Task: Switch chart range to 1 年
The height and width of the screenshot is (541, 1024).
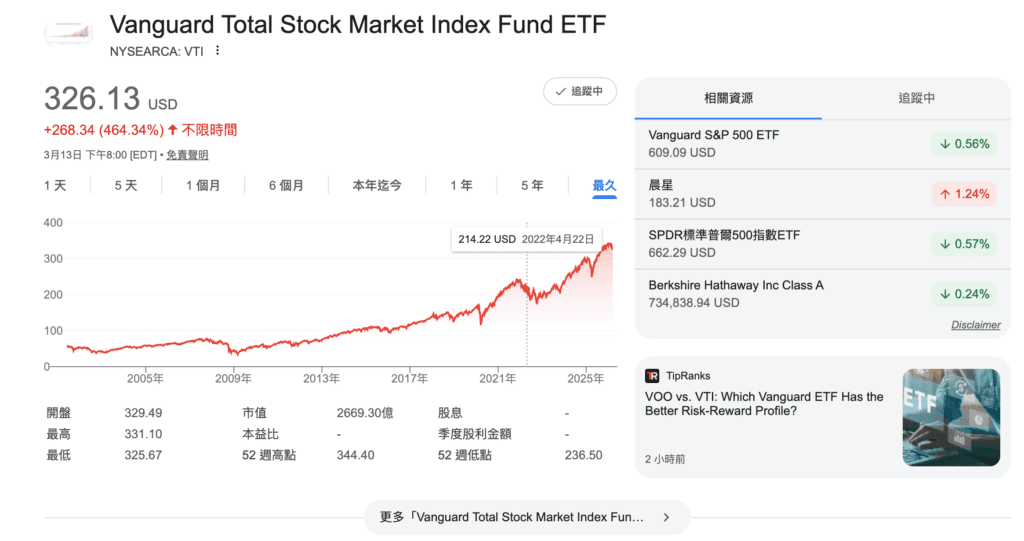Action: tap(461, 185)
